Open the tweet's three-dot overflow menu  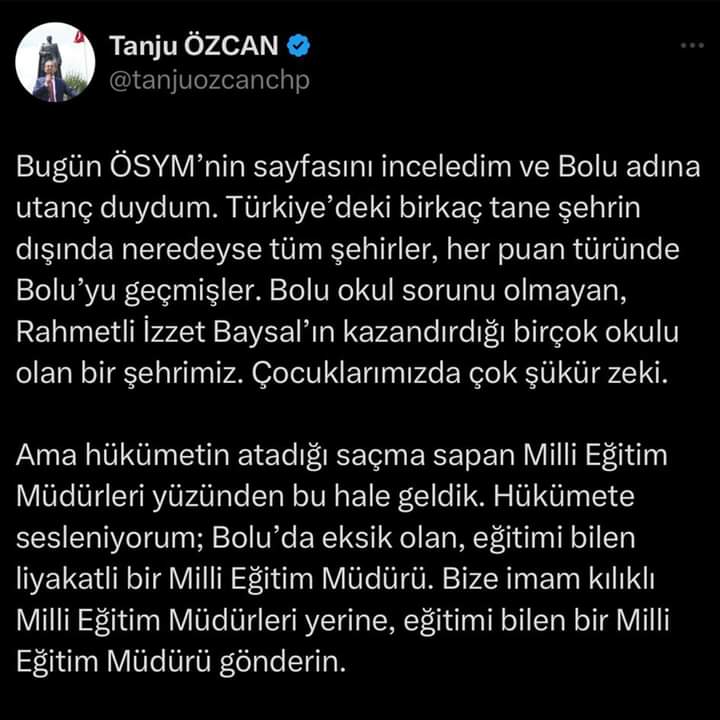692,46
